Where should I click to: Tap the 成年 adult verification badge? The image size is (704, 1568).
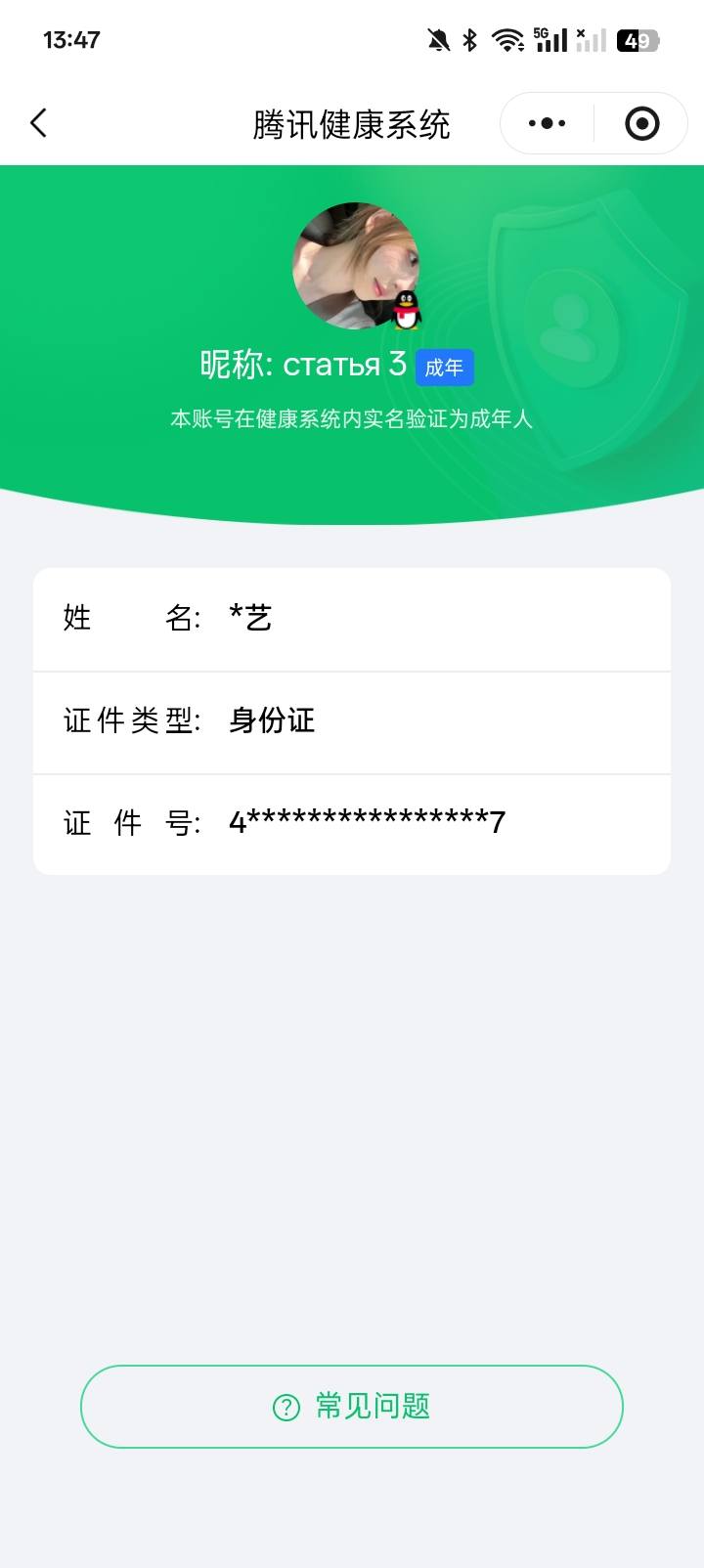[x=445, y=368]
